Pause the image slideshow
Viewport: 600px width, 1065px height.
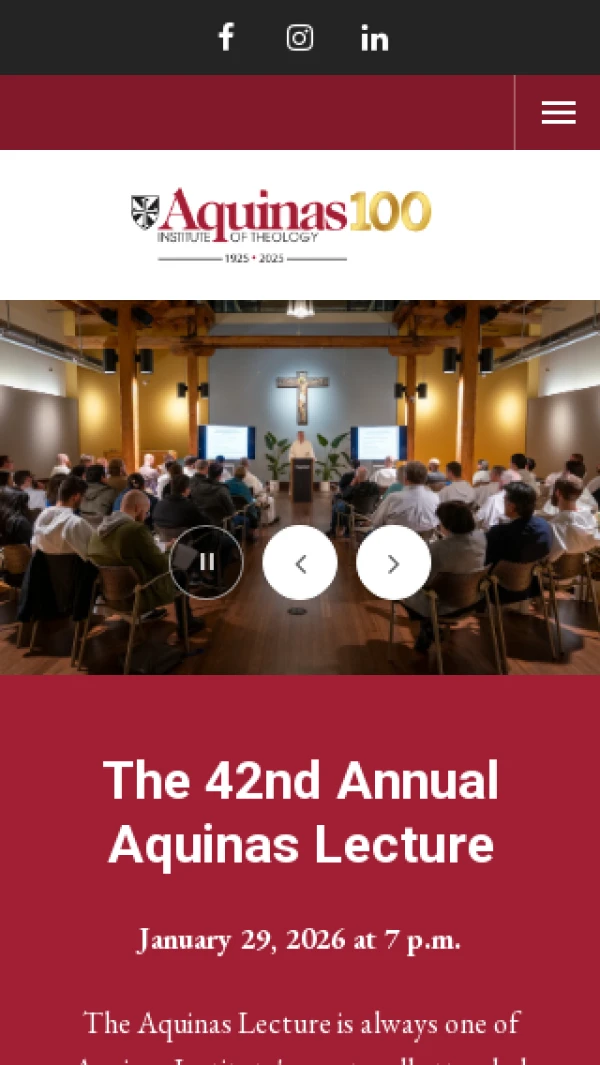pyautogui.click(x=206, y=562)
